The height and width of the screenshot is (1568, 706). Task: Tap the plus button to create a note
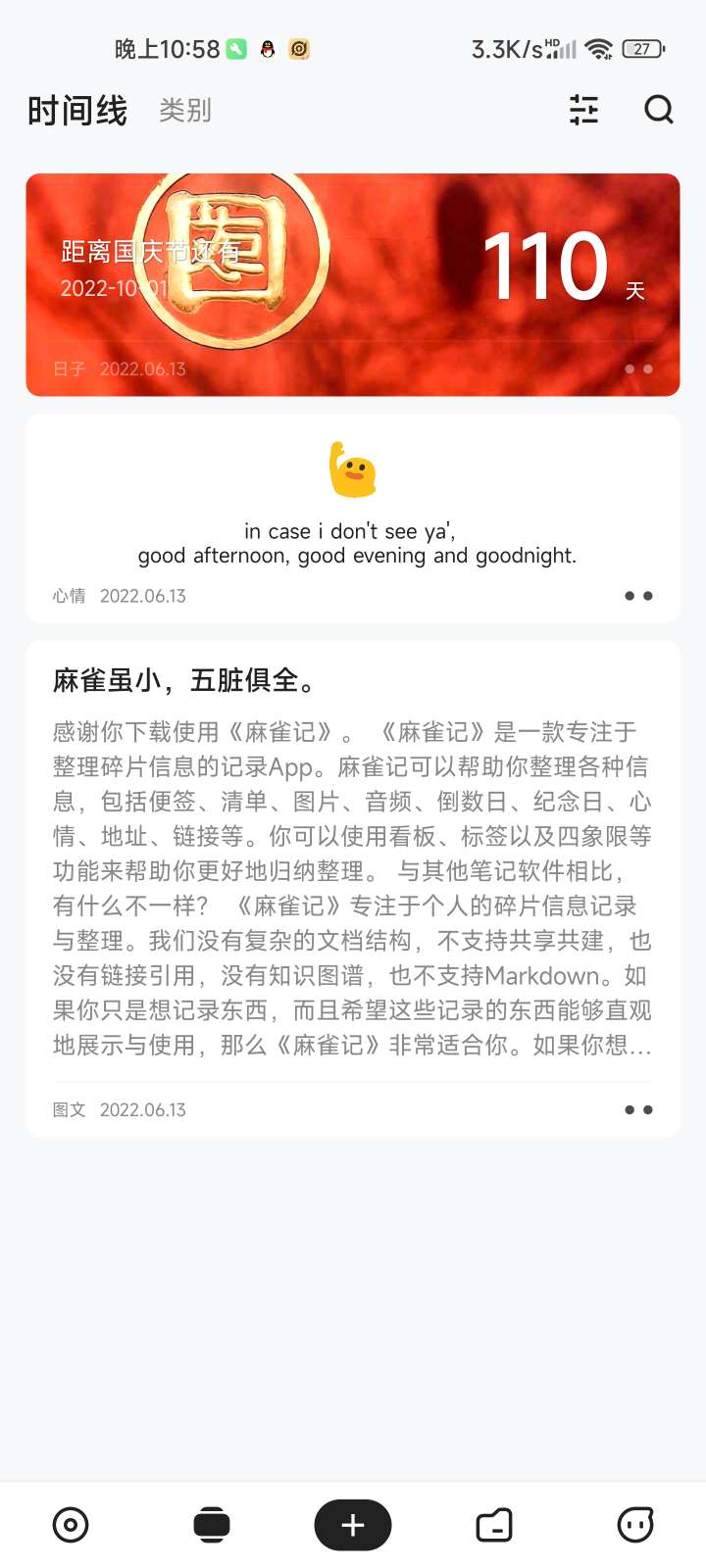pos(352,1525)
